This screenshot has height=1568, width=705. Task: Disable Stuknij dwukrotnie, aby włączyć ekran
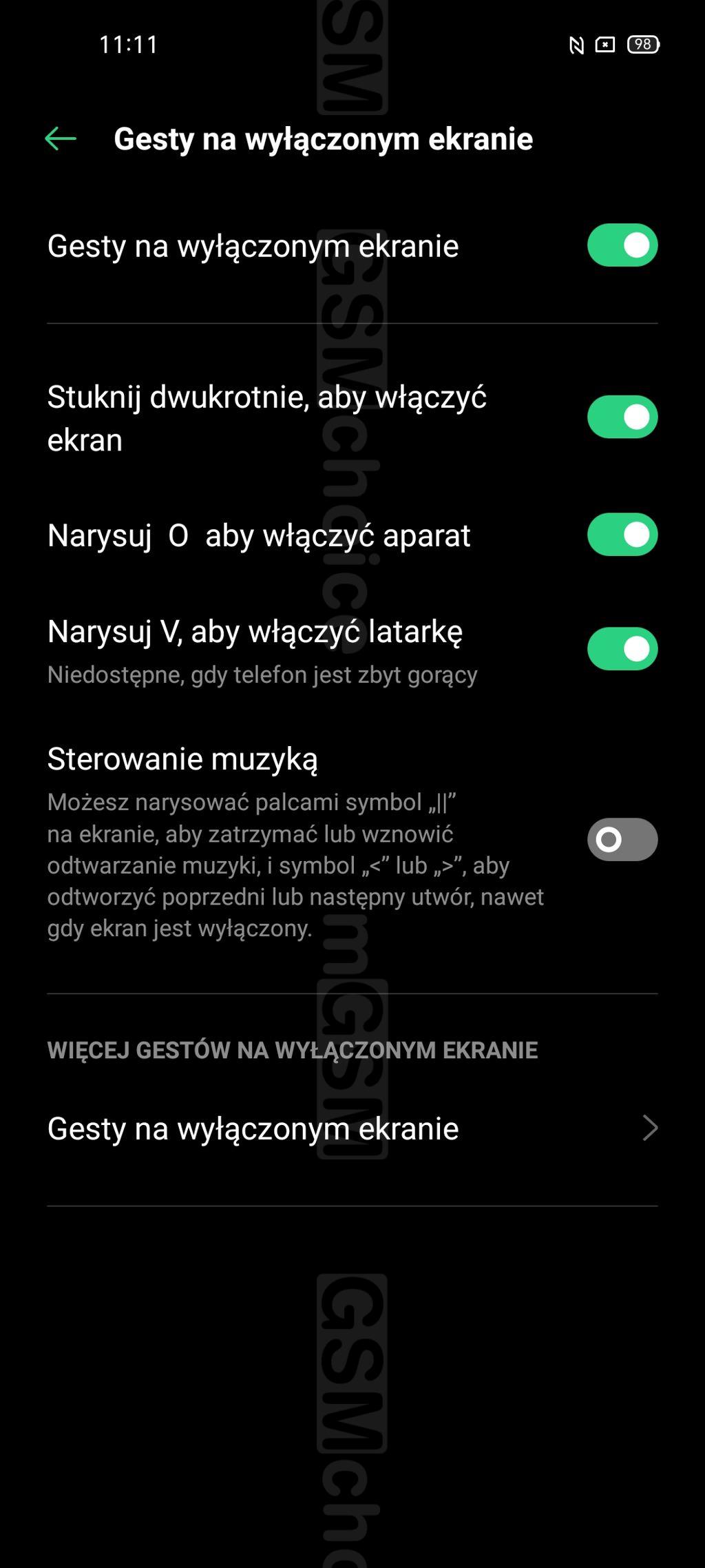(622, 417)
